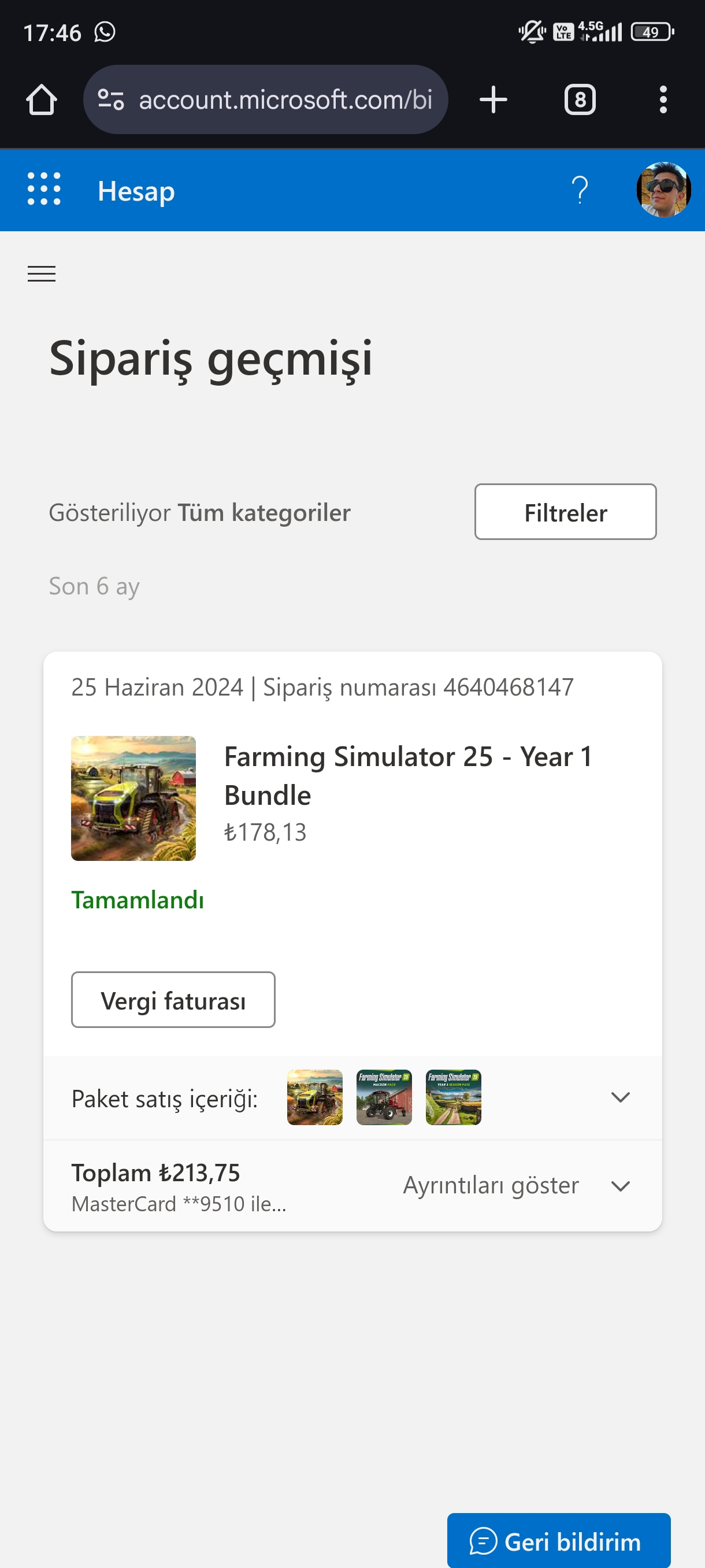
Task: Open the account profile picture menu
Action: point(663,189)
